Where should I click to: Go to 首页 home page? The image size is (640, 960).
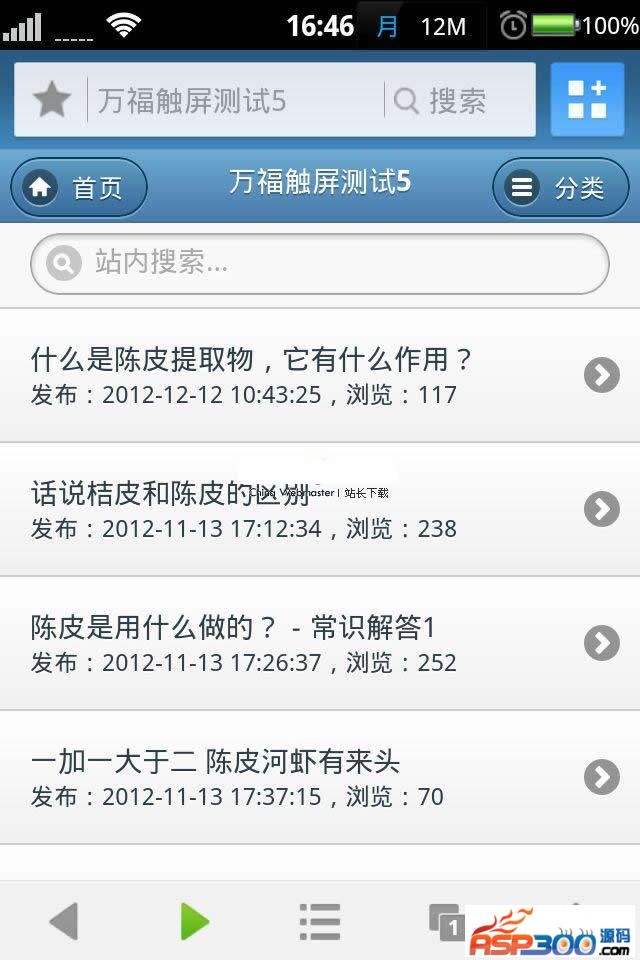(79, 187)
